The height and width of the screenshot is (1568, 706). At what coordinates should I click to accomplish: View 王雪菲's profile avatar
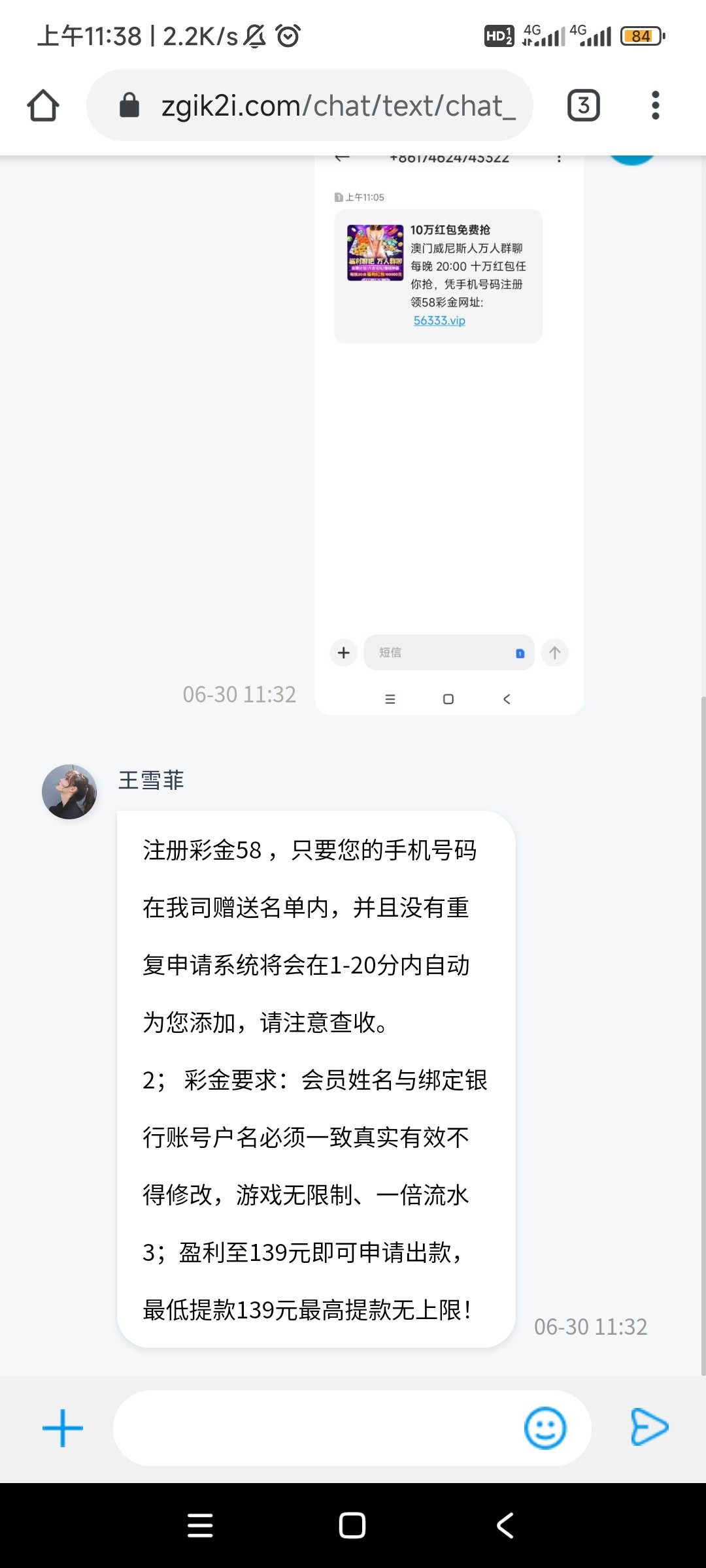coord(69,792)
